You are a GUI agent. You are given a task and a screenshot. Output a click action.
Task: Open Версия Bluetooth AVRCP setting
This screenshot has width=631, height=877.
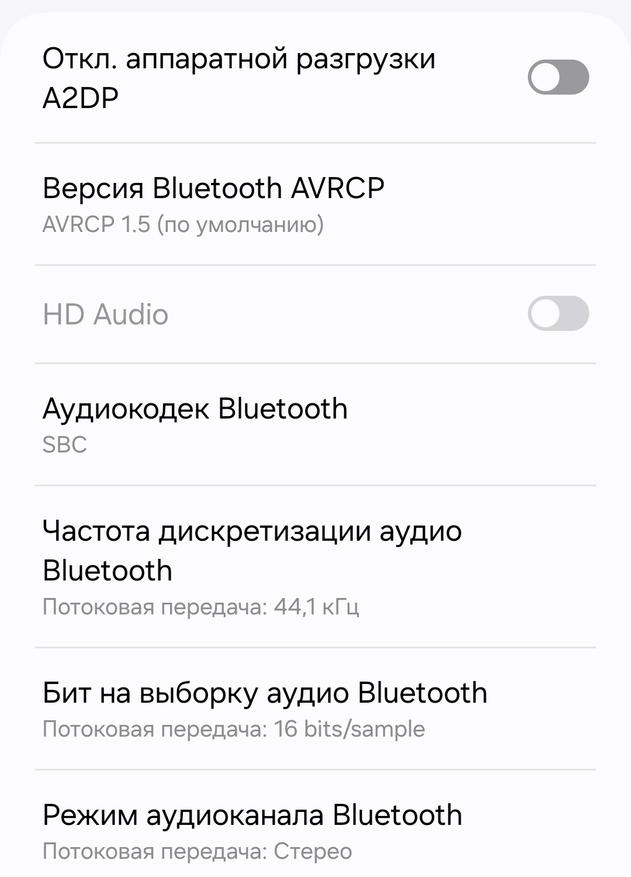coord(214,204)
